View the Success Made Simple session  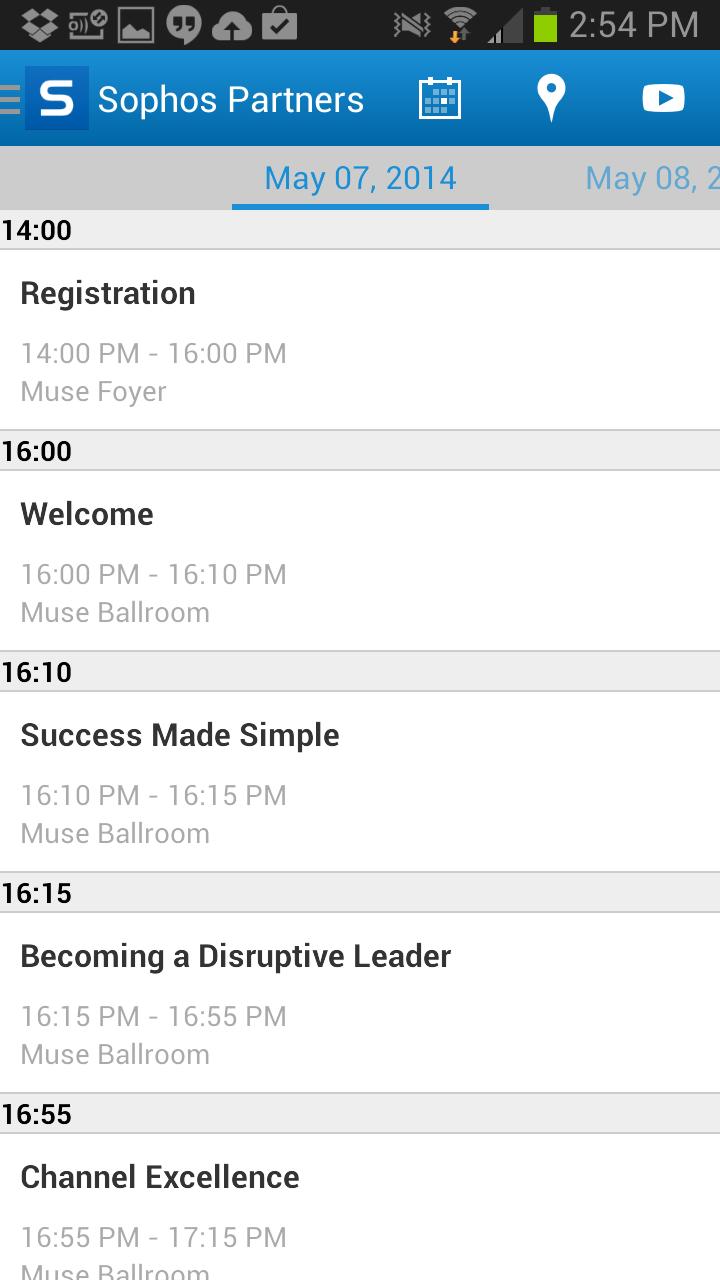coord(360,782)
